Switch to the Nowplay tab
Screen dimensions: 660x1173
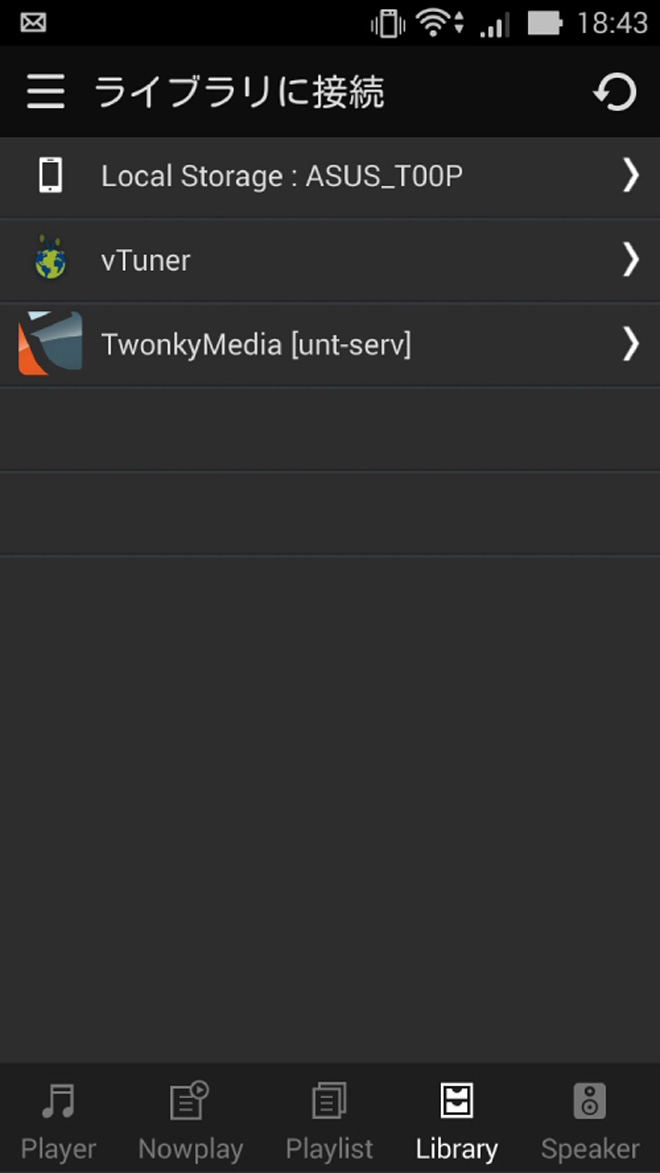[190, 1120]
